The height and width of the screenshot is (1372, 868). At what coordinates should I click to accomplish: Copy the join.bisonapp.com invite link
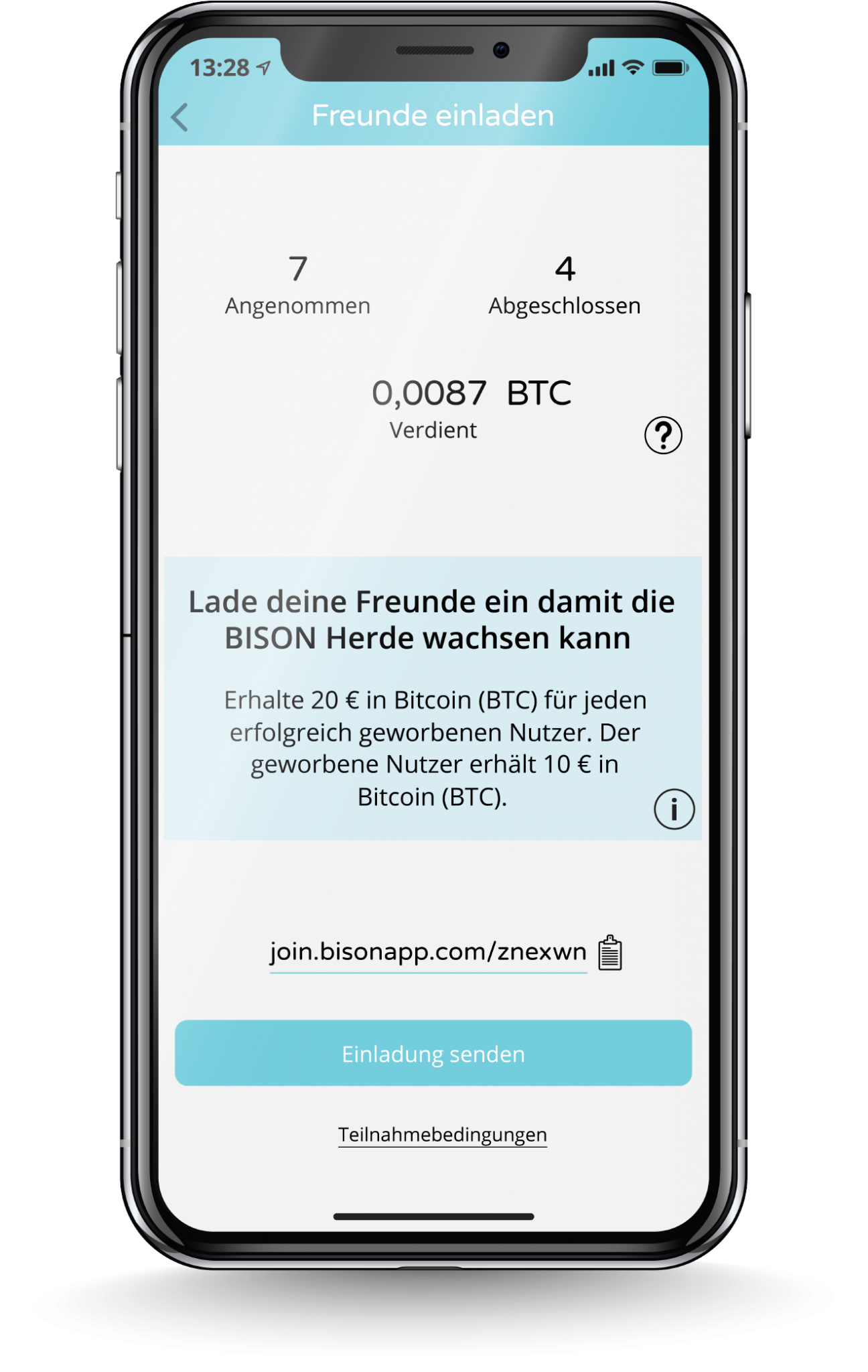click(x=610, y=953)
